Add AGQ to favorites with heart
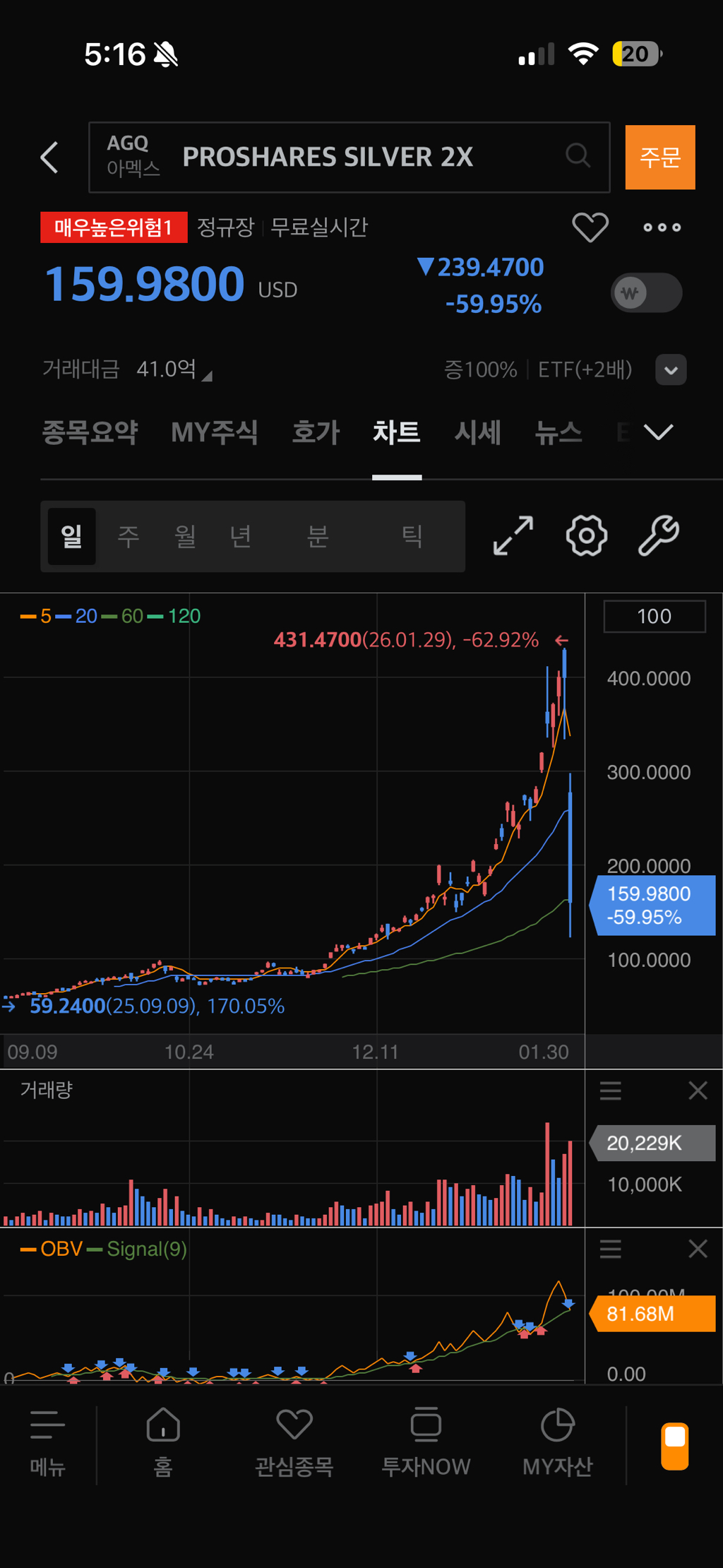This screenshot has height=1568, width=723. pyautogui.click(x=590, y=227)
